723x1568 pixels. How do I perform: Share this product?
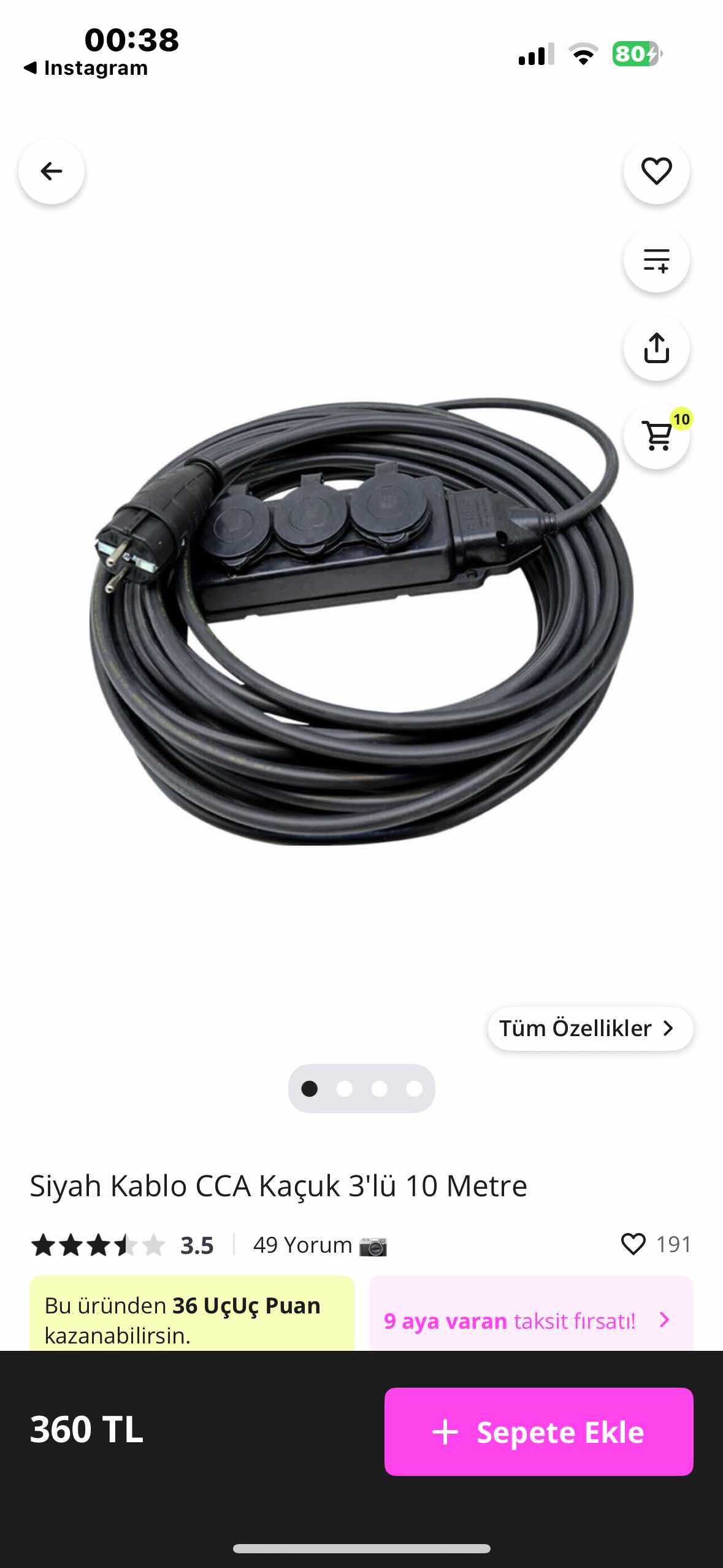tap(656, 348)
